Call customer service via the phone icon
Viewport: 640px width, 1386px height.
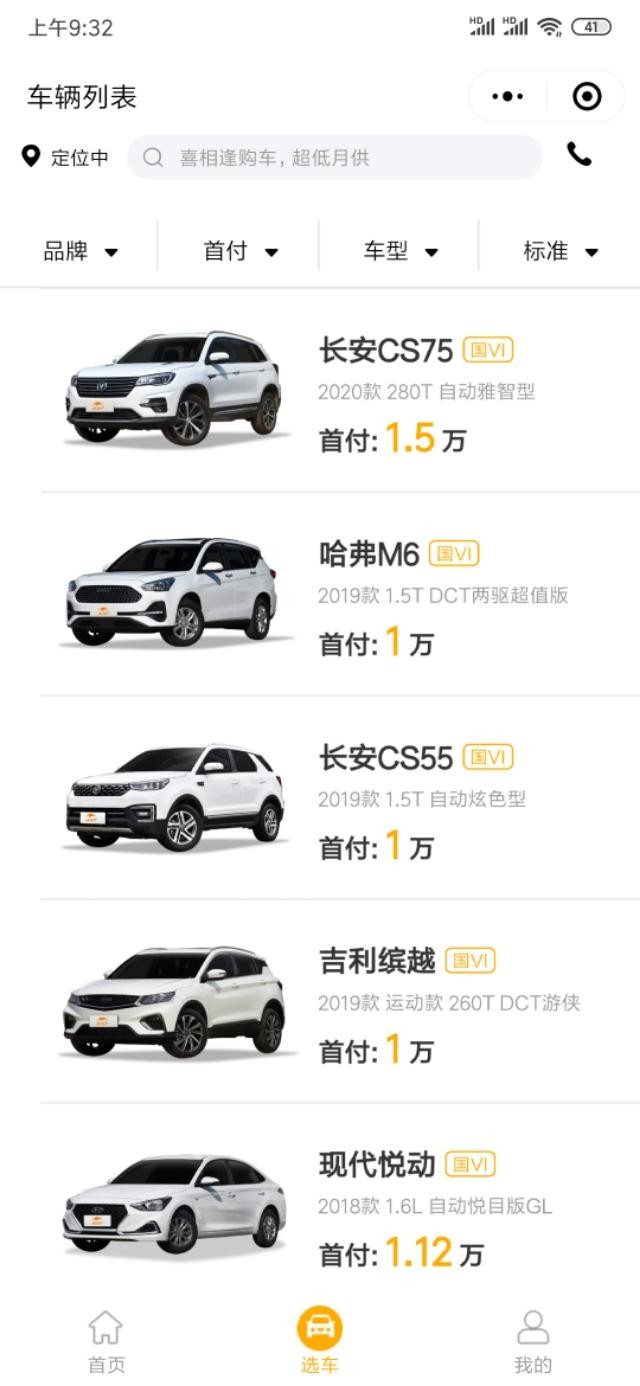(579, 154)
